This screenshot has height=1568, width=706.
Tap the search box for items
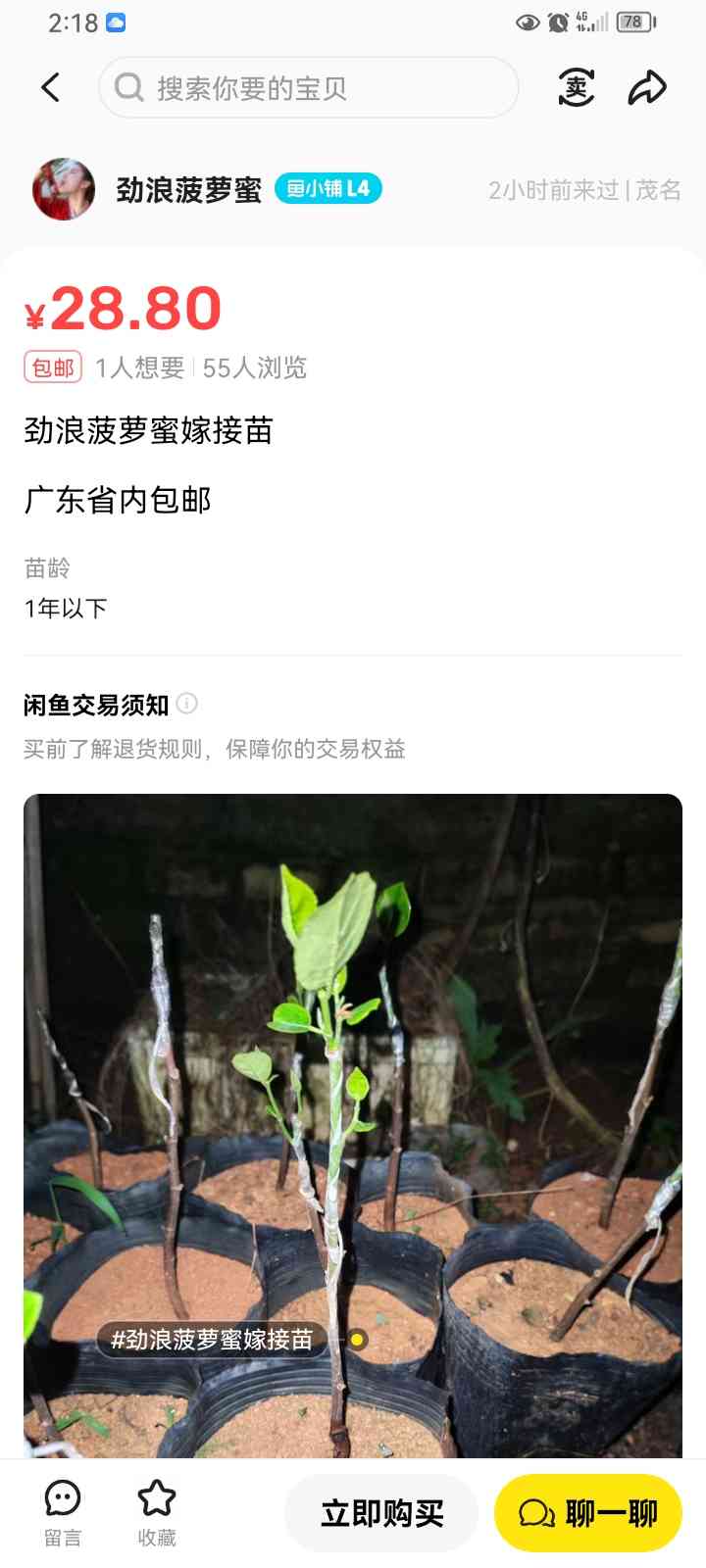pos(308,88)
